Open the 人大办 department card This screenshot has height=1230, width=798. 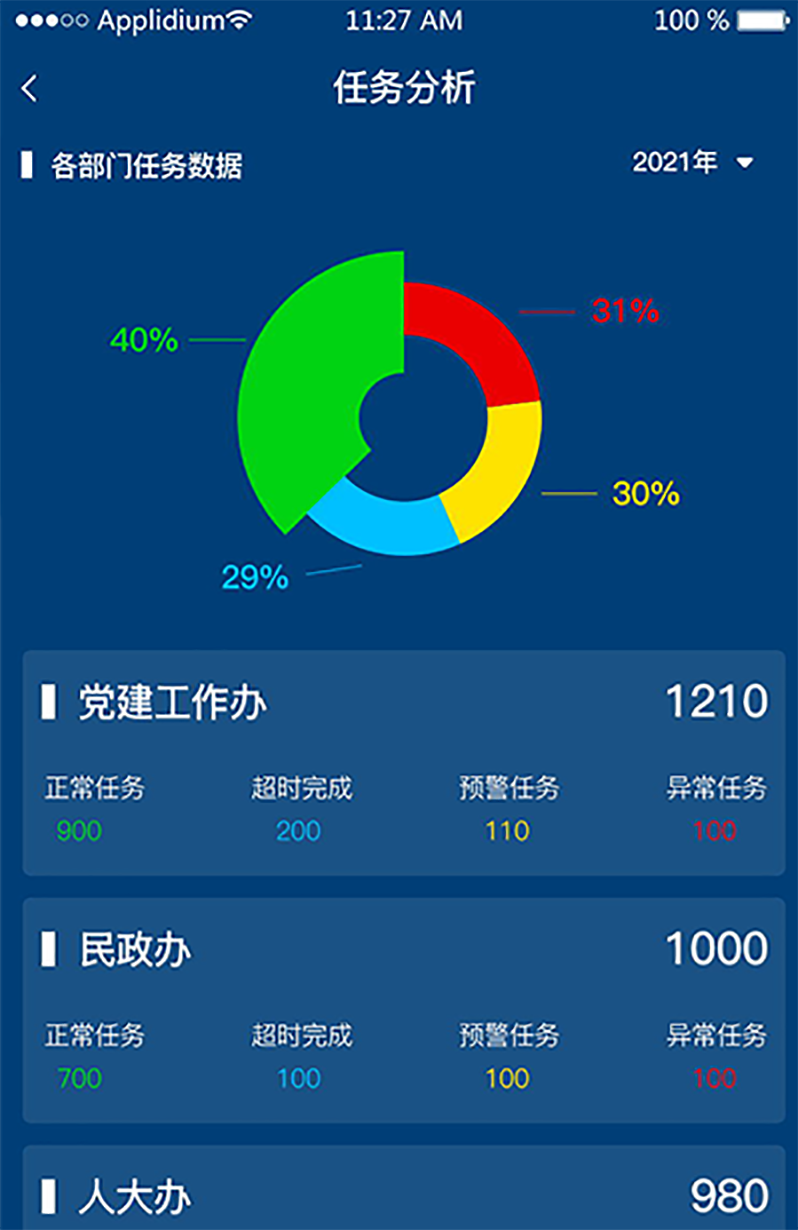pos(403,1188)
